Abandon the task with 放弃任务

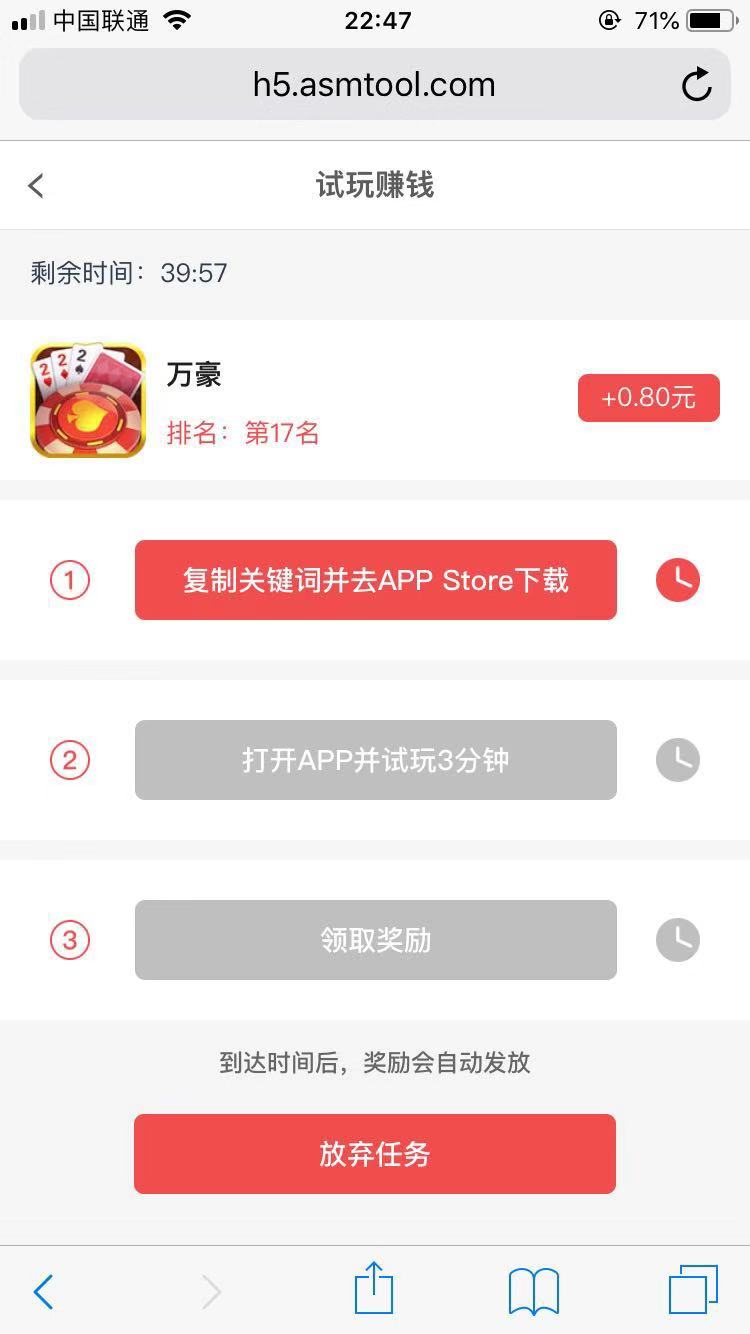point(375,1154)
